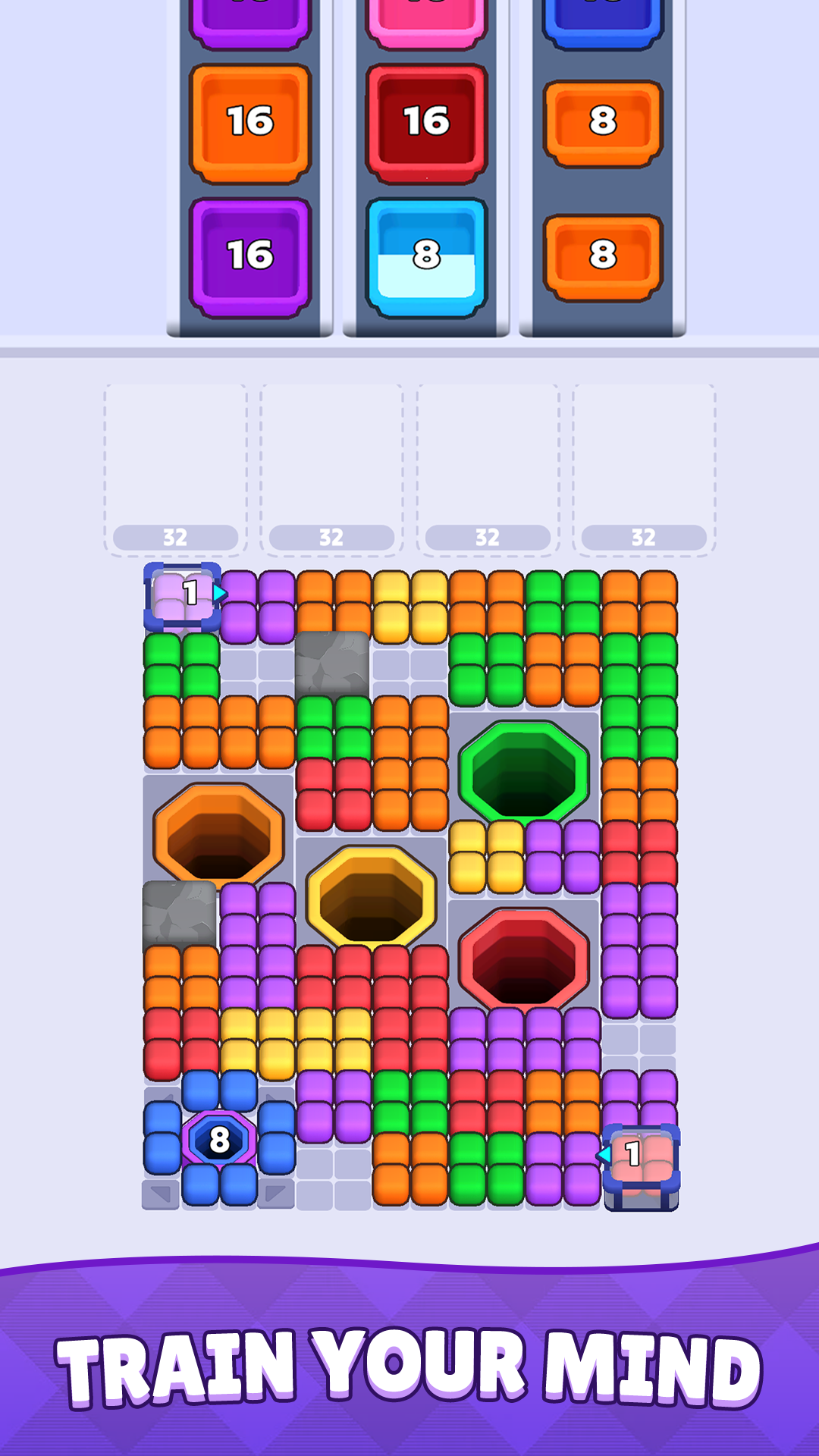Tap the first dashed slot labeled 32

pos(176,466)
